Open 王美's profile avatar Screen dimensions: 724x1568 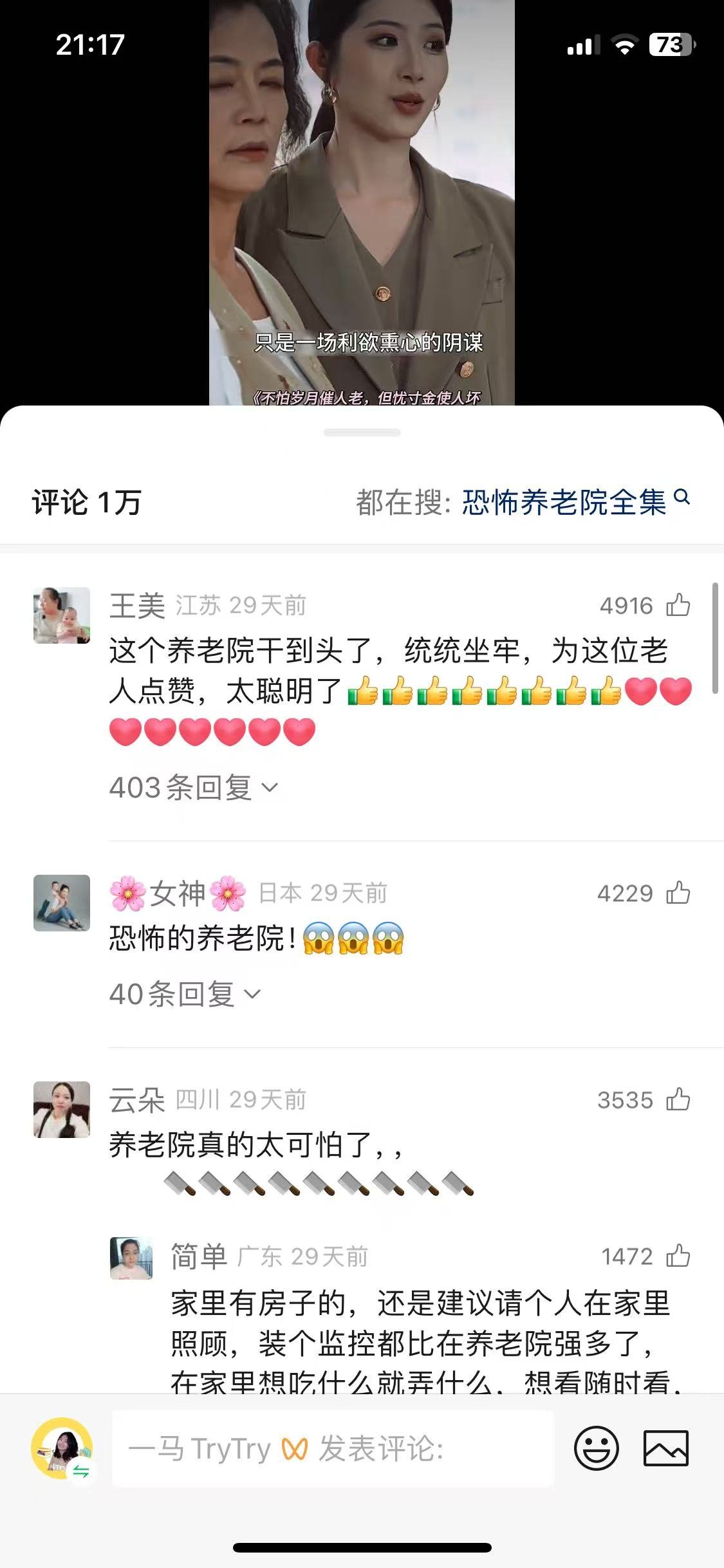[62, 615]
